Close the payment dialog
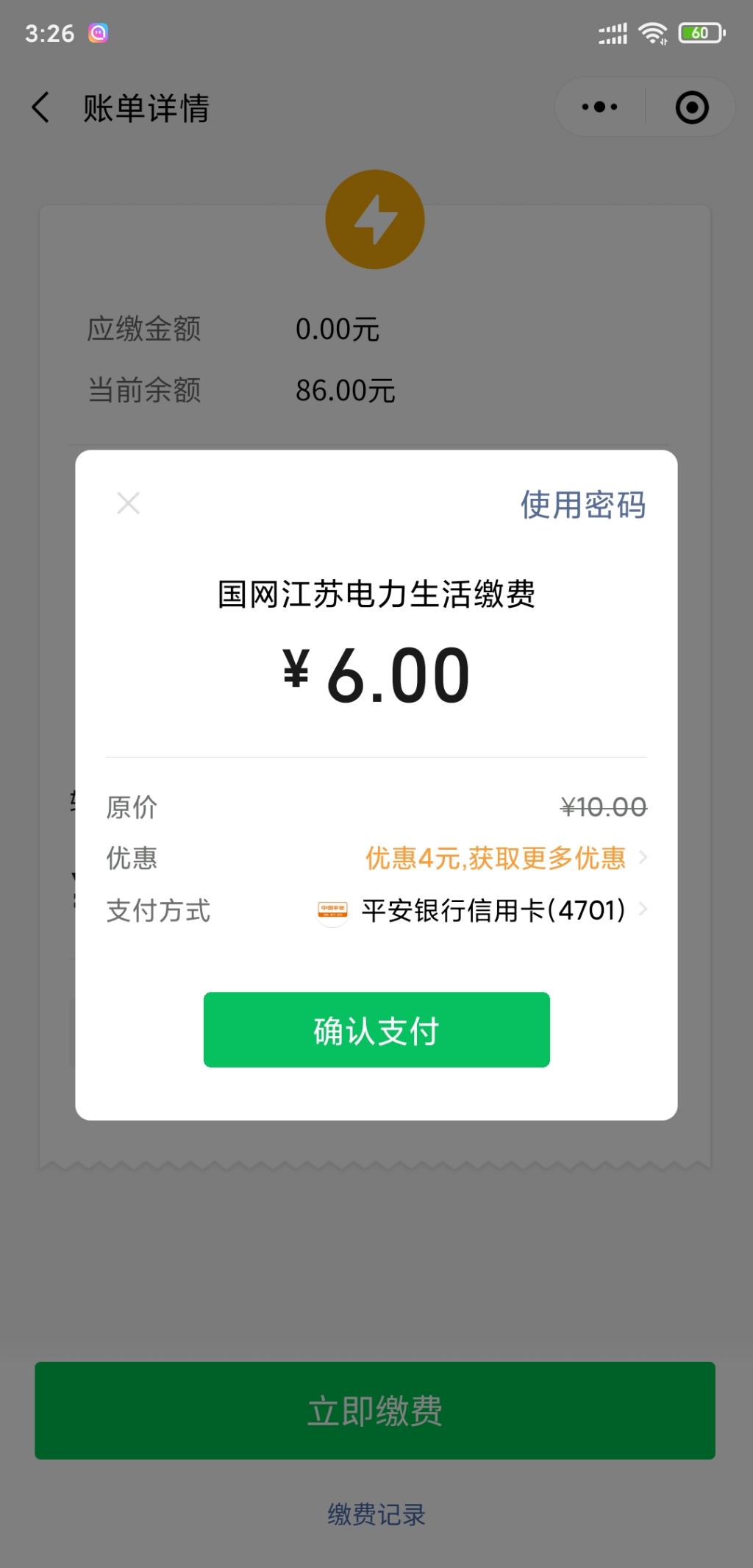The image size is (753, 1568). coord(128,504)
